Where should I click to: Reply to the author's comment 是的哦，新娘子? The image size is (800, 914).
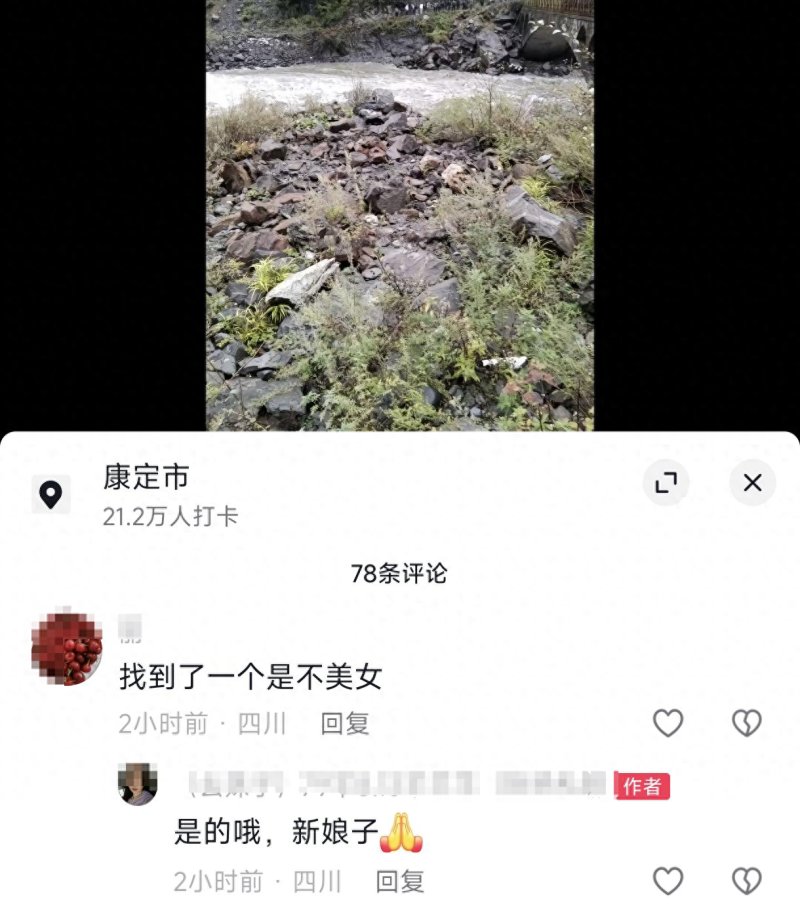click(x=400, y=881)
